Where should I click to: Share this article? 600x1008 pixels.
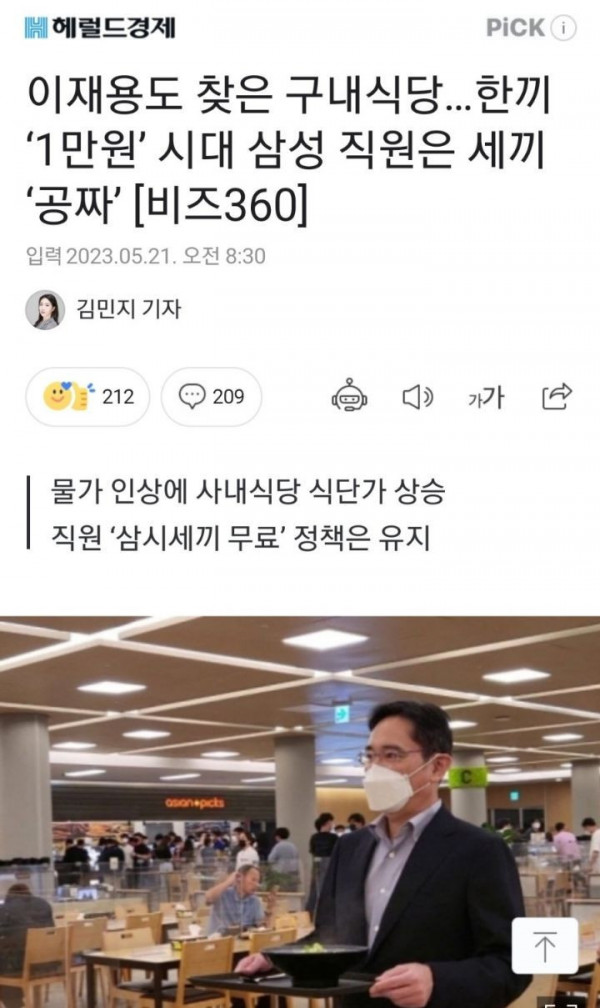click(556, 396)
